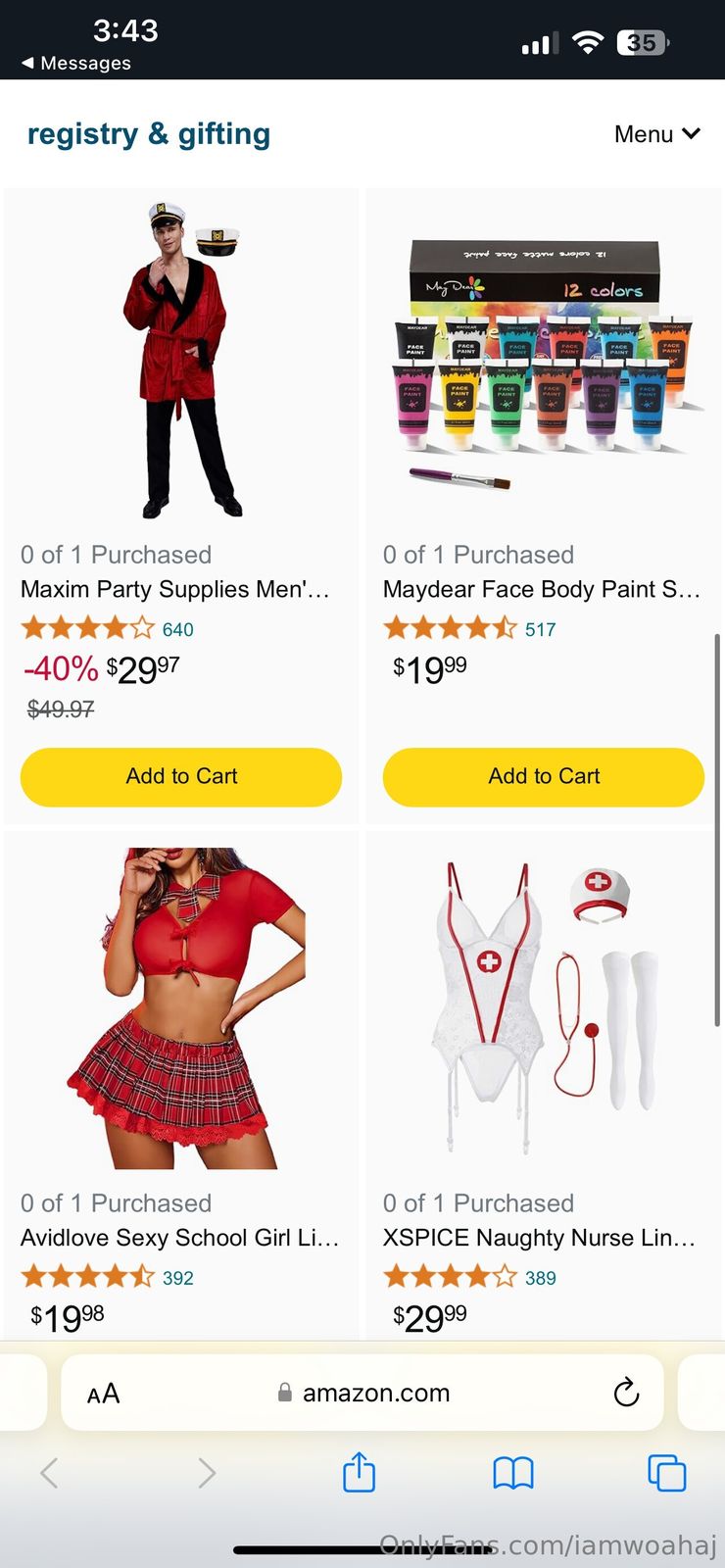View the Maydear Face Body Paint product
Viewport: 725px width, 1568px height.
pyautogui.click(x=541, y=589)
